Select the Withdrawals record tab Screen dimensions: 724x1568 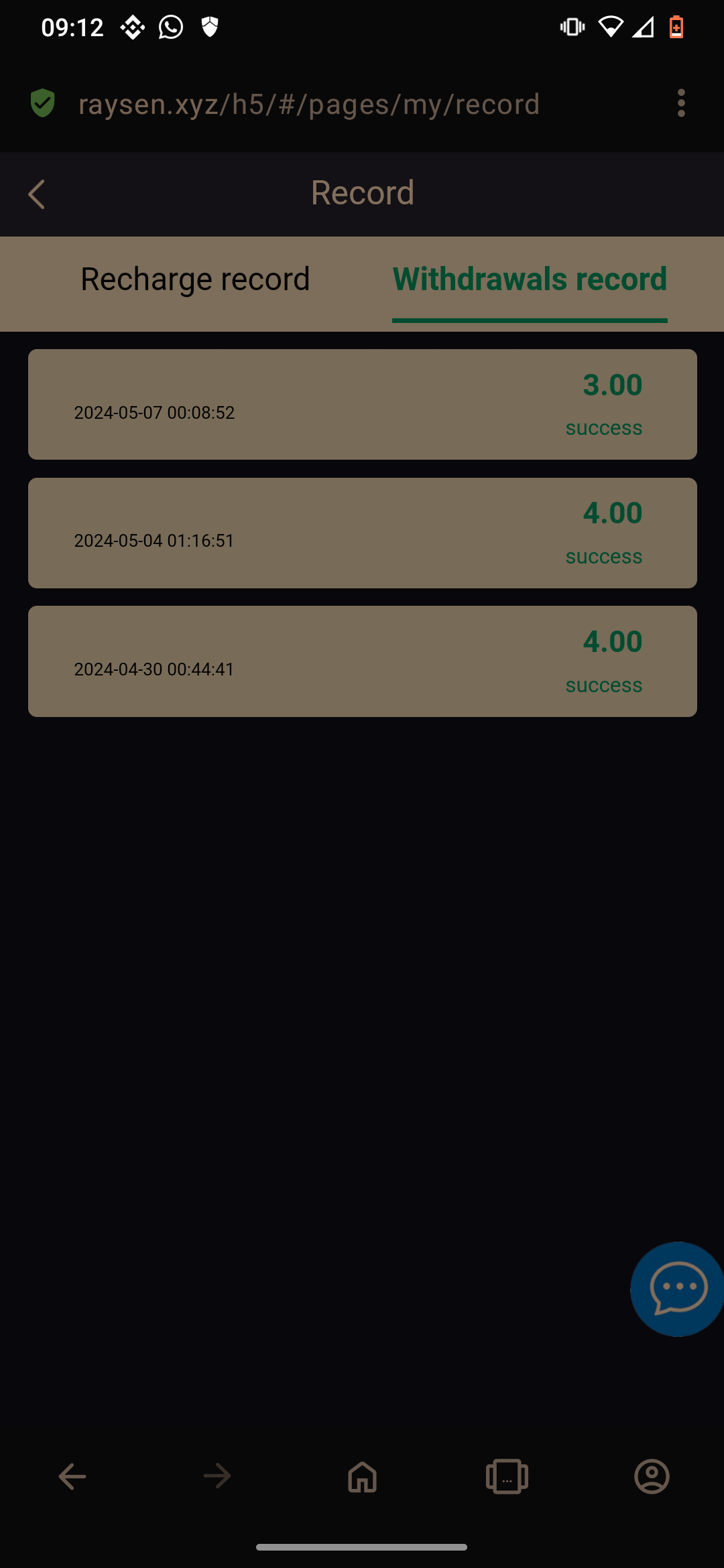[530, 279]
